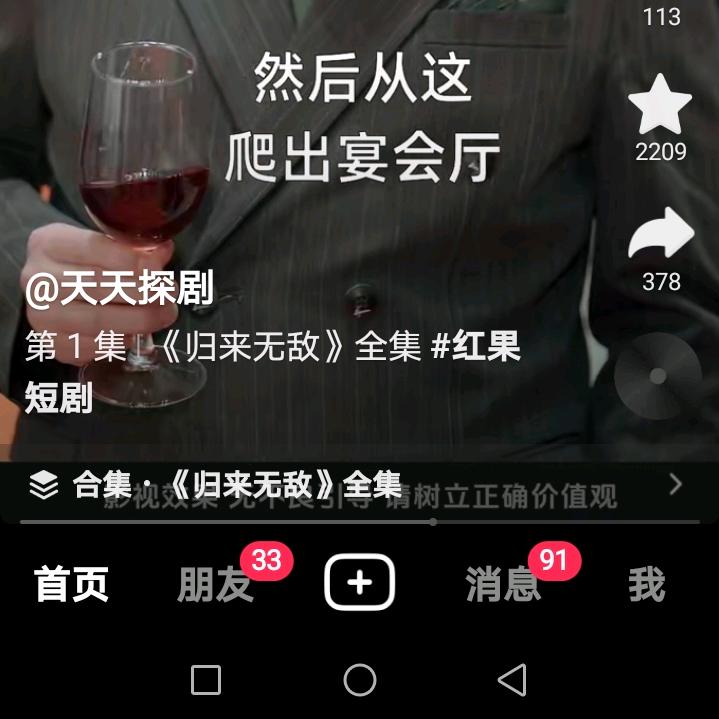Open the @天天探剧 profile
The height and width of the screenshot is (719, 719).
(119, 288)
